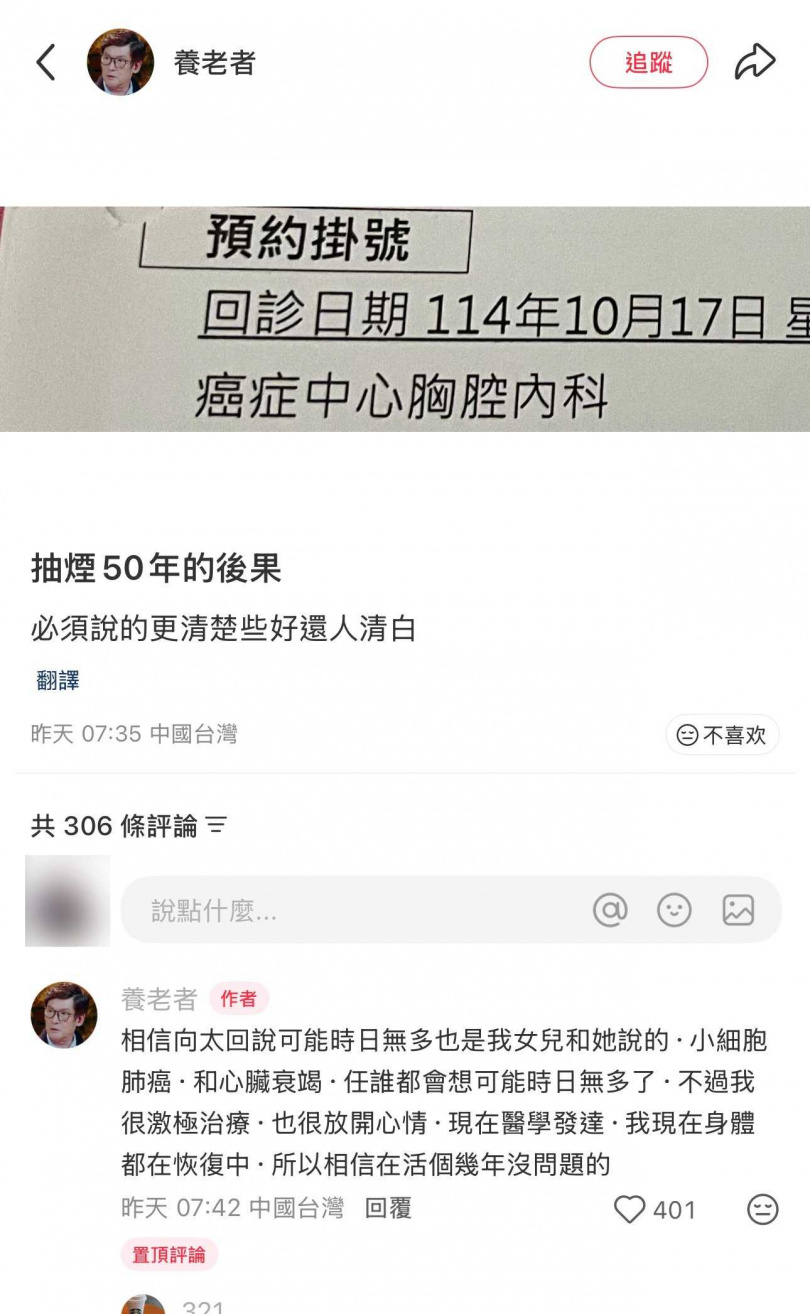Image resolution: width=810 pixels, height=1314 pixels.
Task: Mention someone with the @ icon
Action: [x=610, y=910]
